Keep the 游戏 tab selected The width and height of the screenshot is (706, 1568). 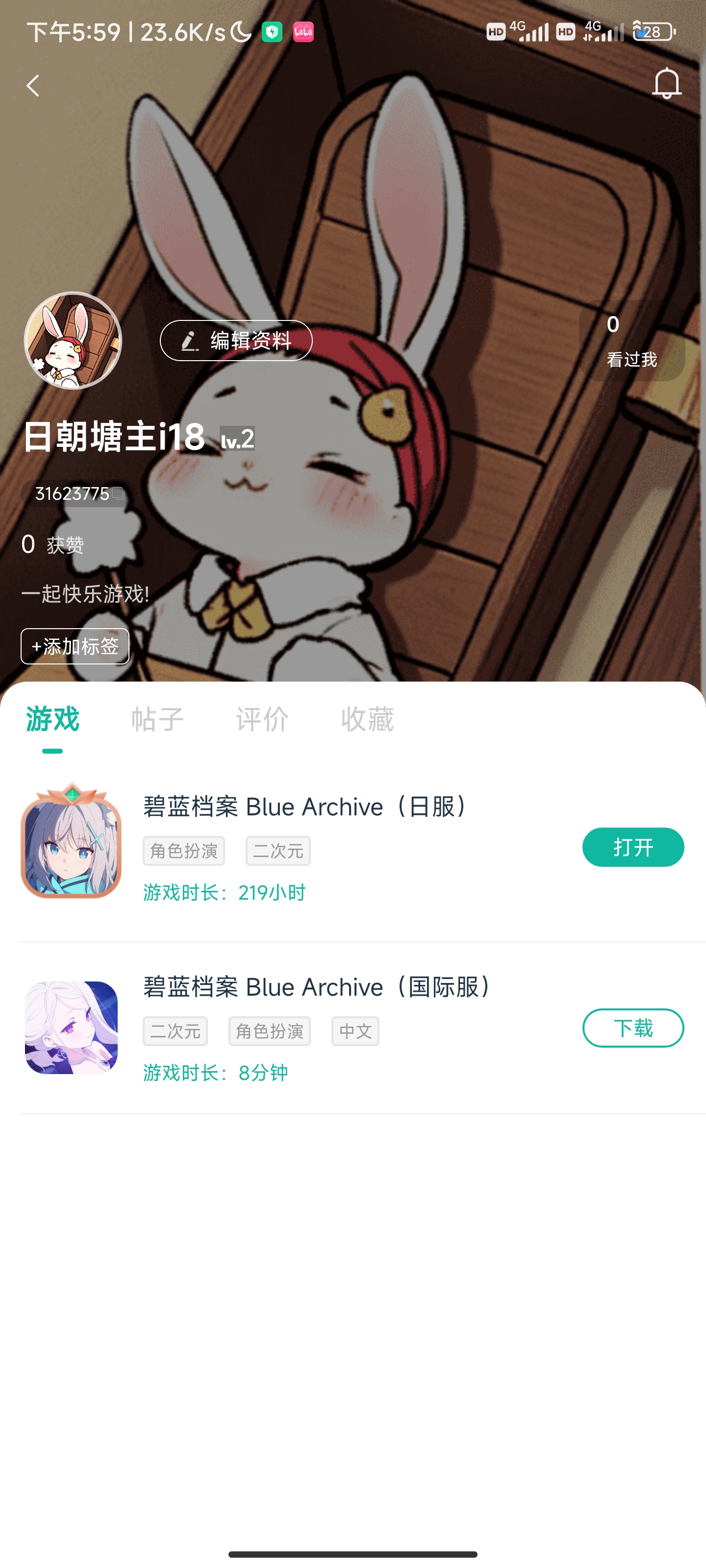click(x=52, y=718)
